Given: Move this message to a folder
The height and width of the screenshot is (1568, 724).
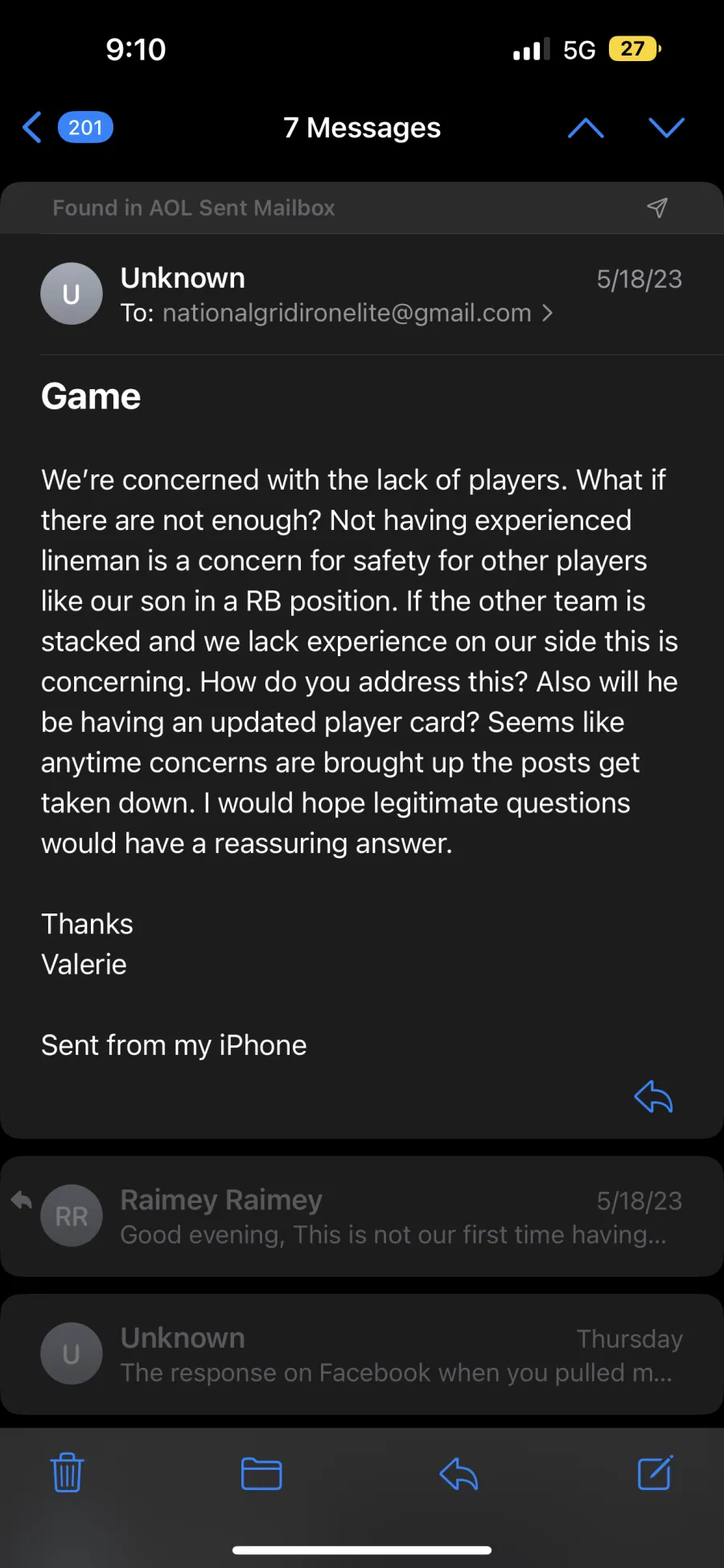Looking at the screenshot, I should [261, 1473].
